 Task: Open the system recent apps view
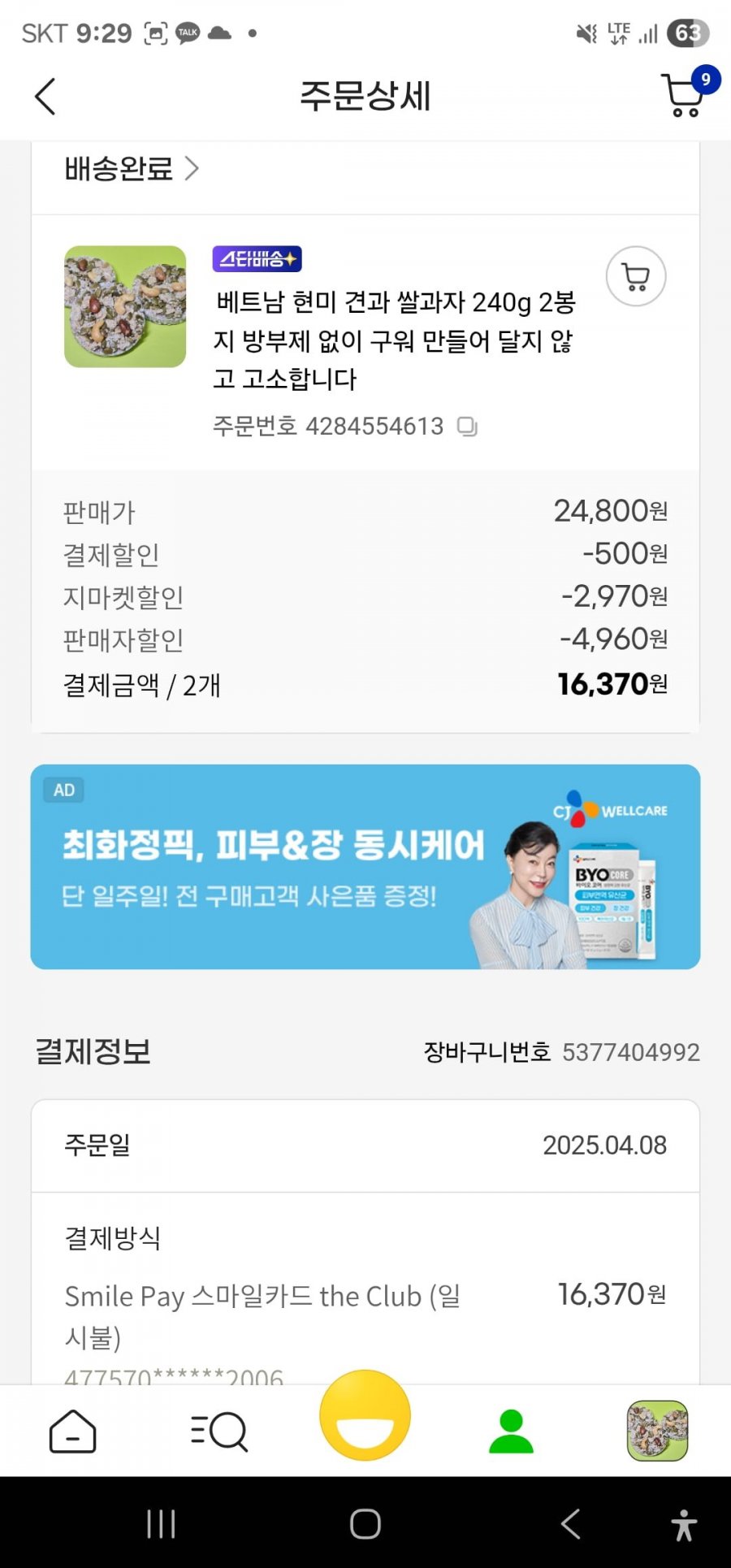(161, 1524)
